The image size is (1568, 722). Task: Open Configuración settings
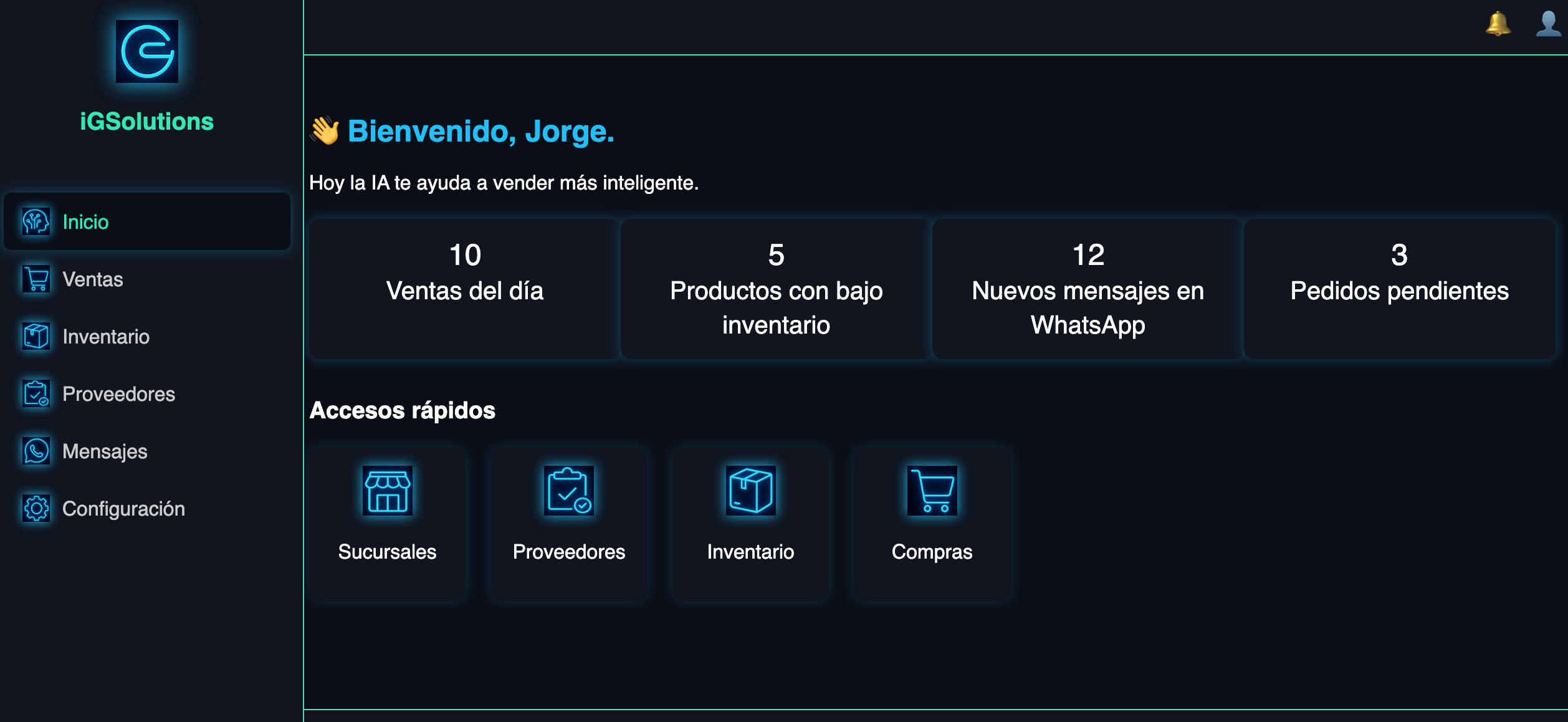pyautogui.click(x=123, y=509)
